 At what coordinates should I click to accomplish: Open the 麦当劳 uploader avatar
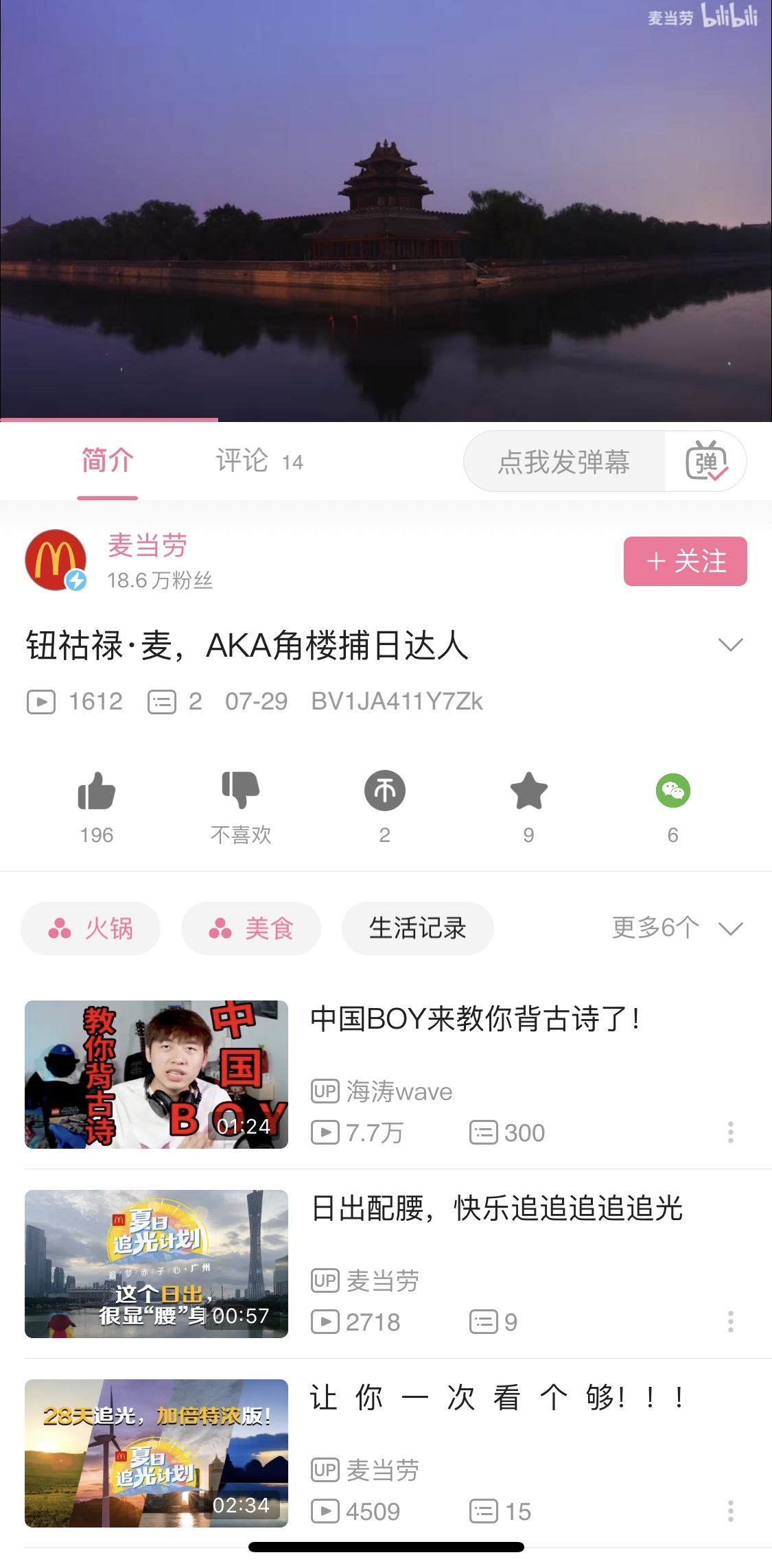click(56, 560)
